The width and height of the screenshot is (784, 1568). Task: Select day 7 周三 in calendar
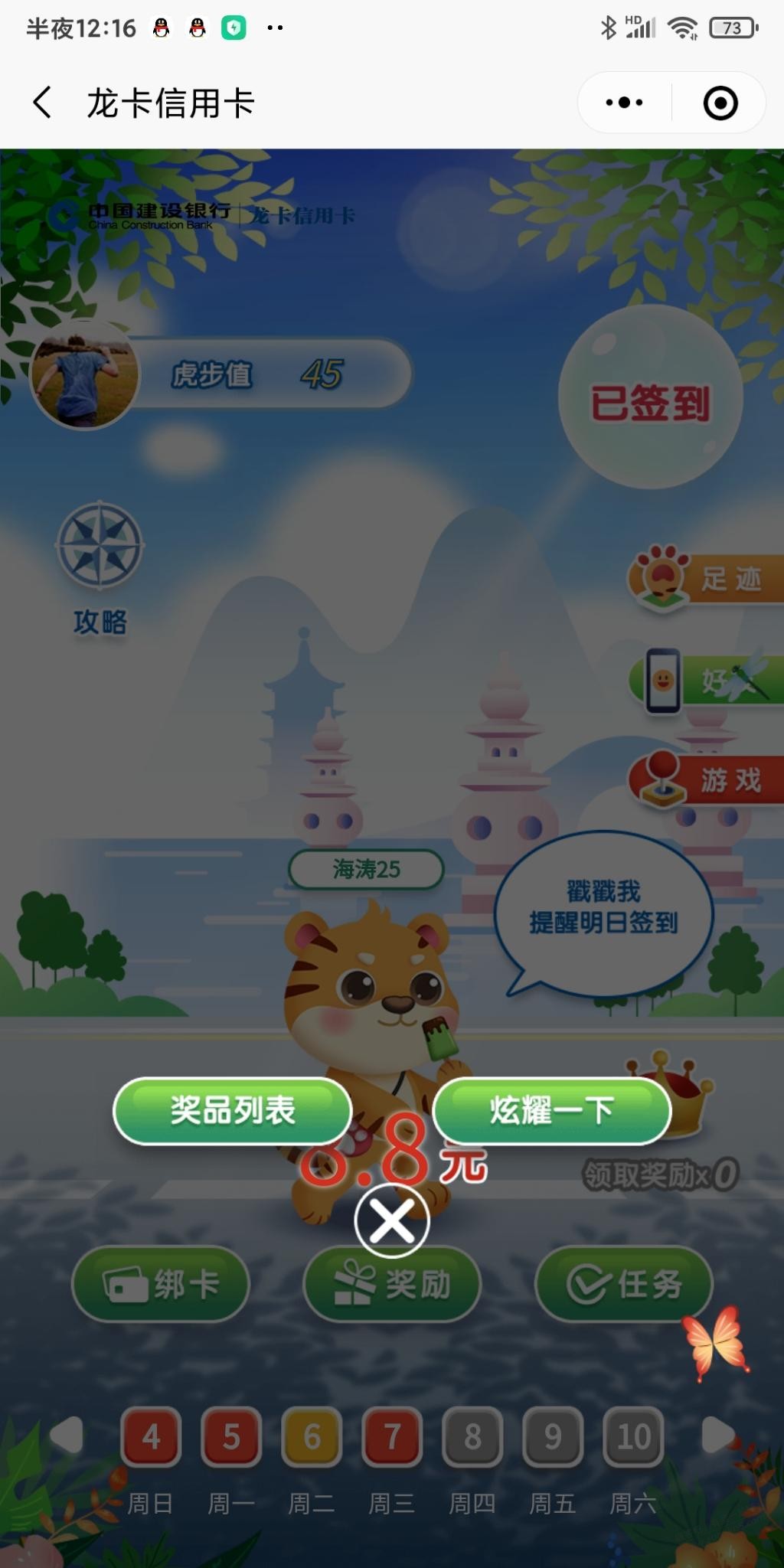pyautogui.click(x=392, y=1437)
